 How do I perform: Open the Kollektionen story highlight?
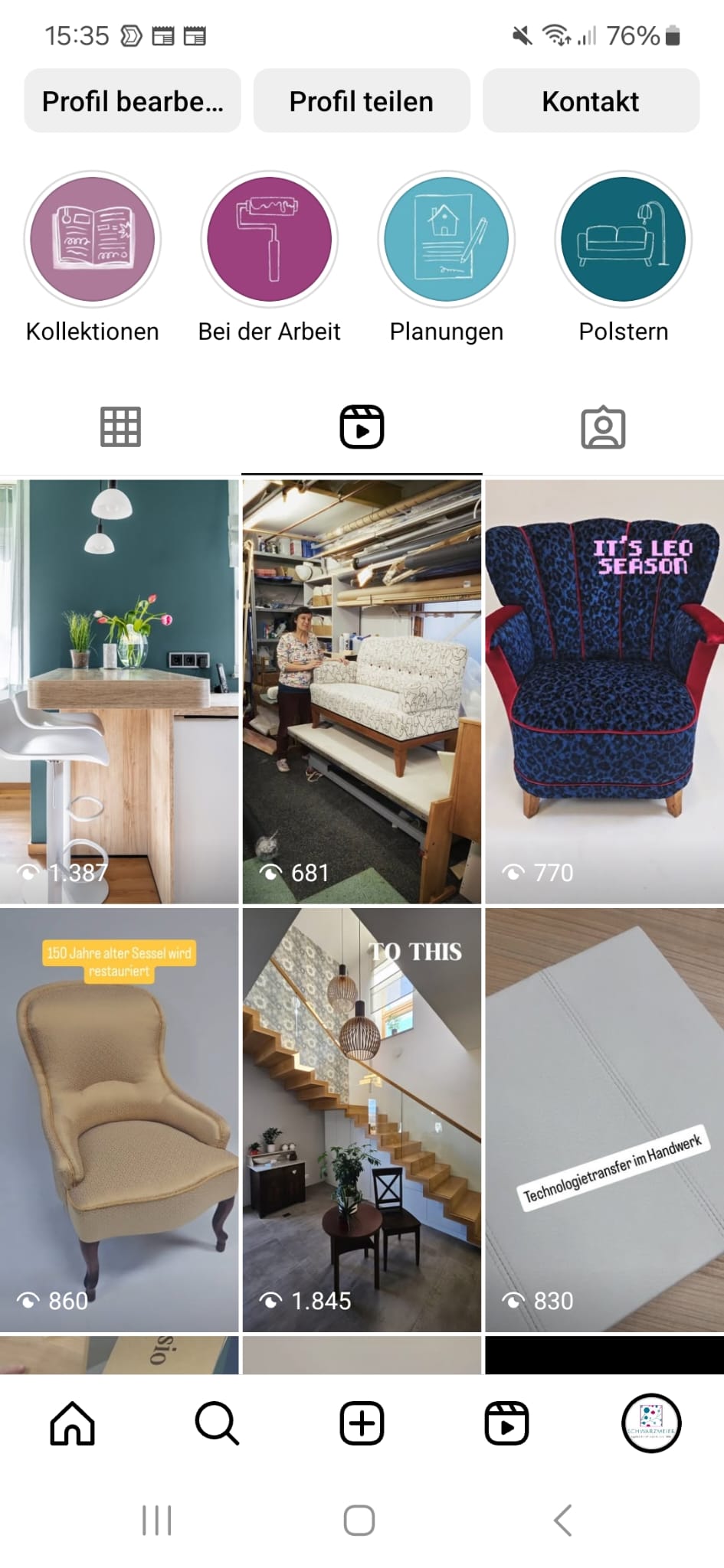coord(93,240)
